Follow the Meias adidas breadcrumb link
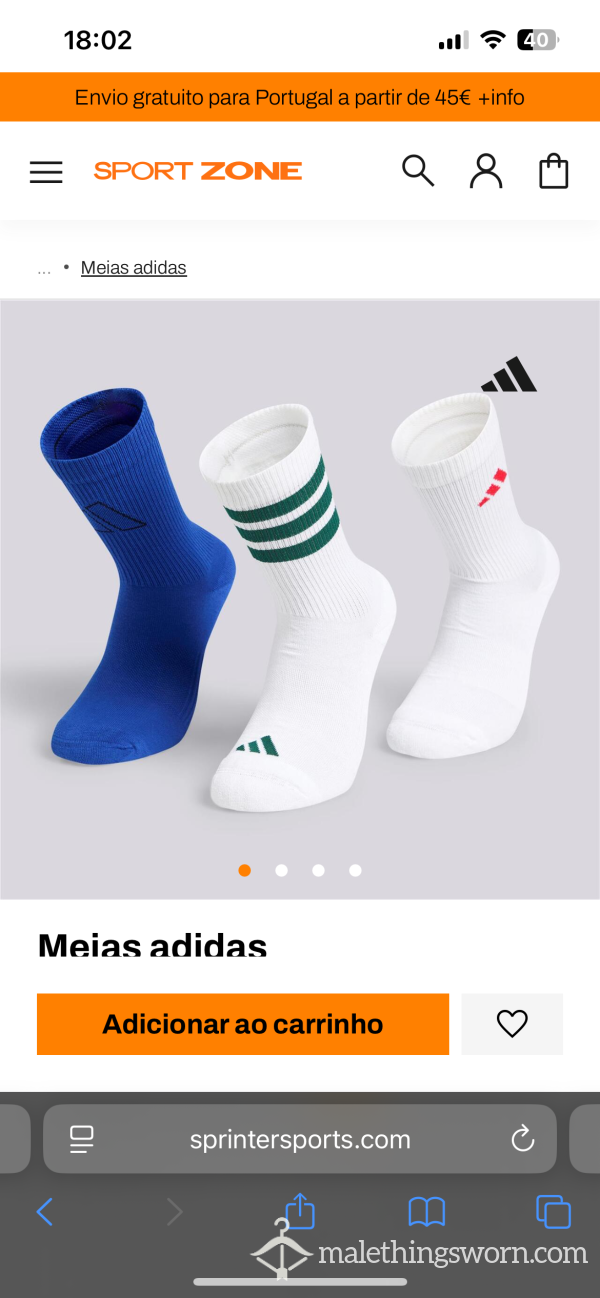 134,267
